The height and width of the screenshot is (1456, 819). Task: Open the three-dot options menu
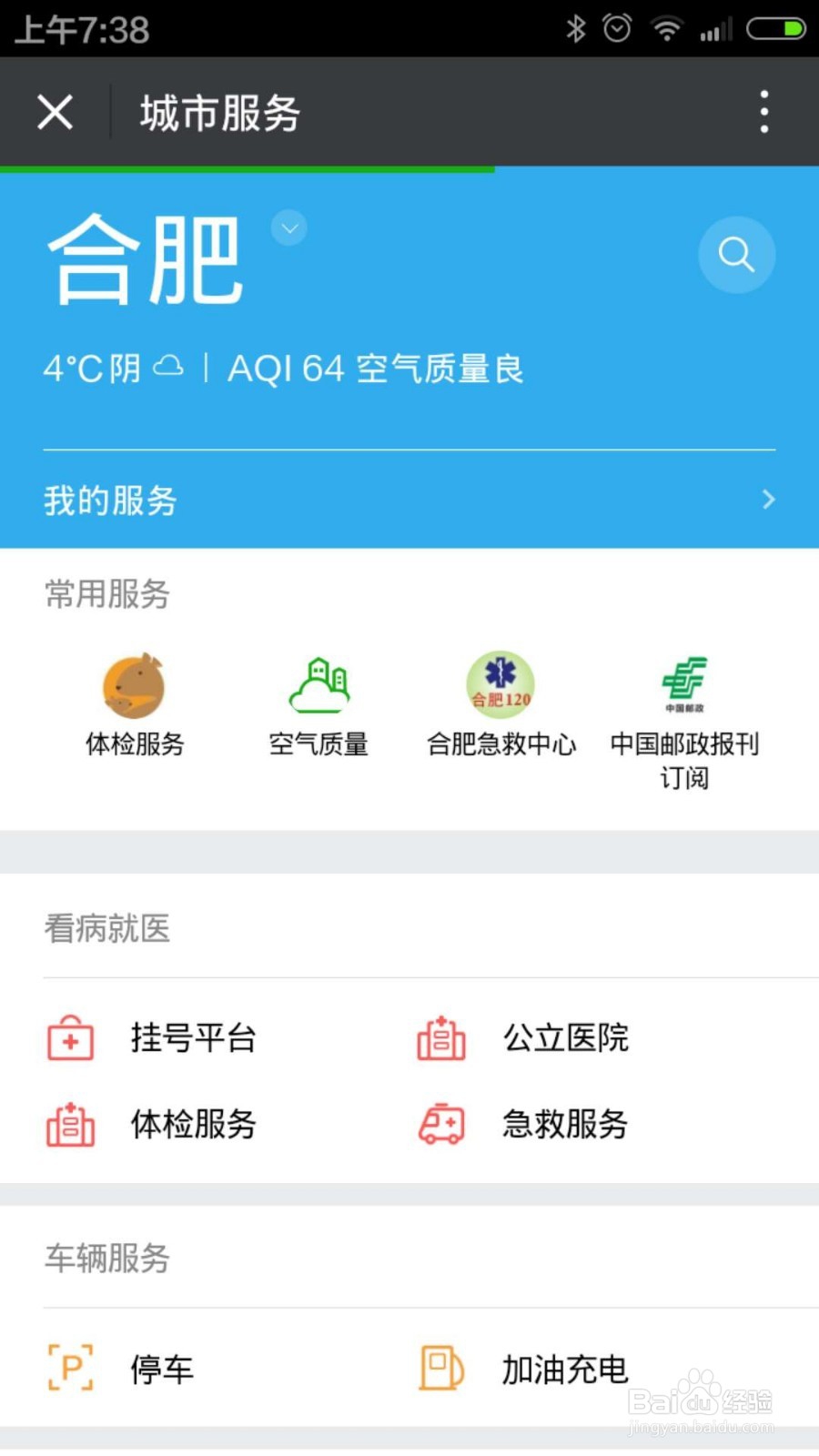[x=764, y=111]
